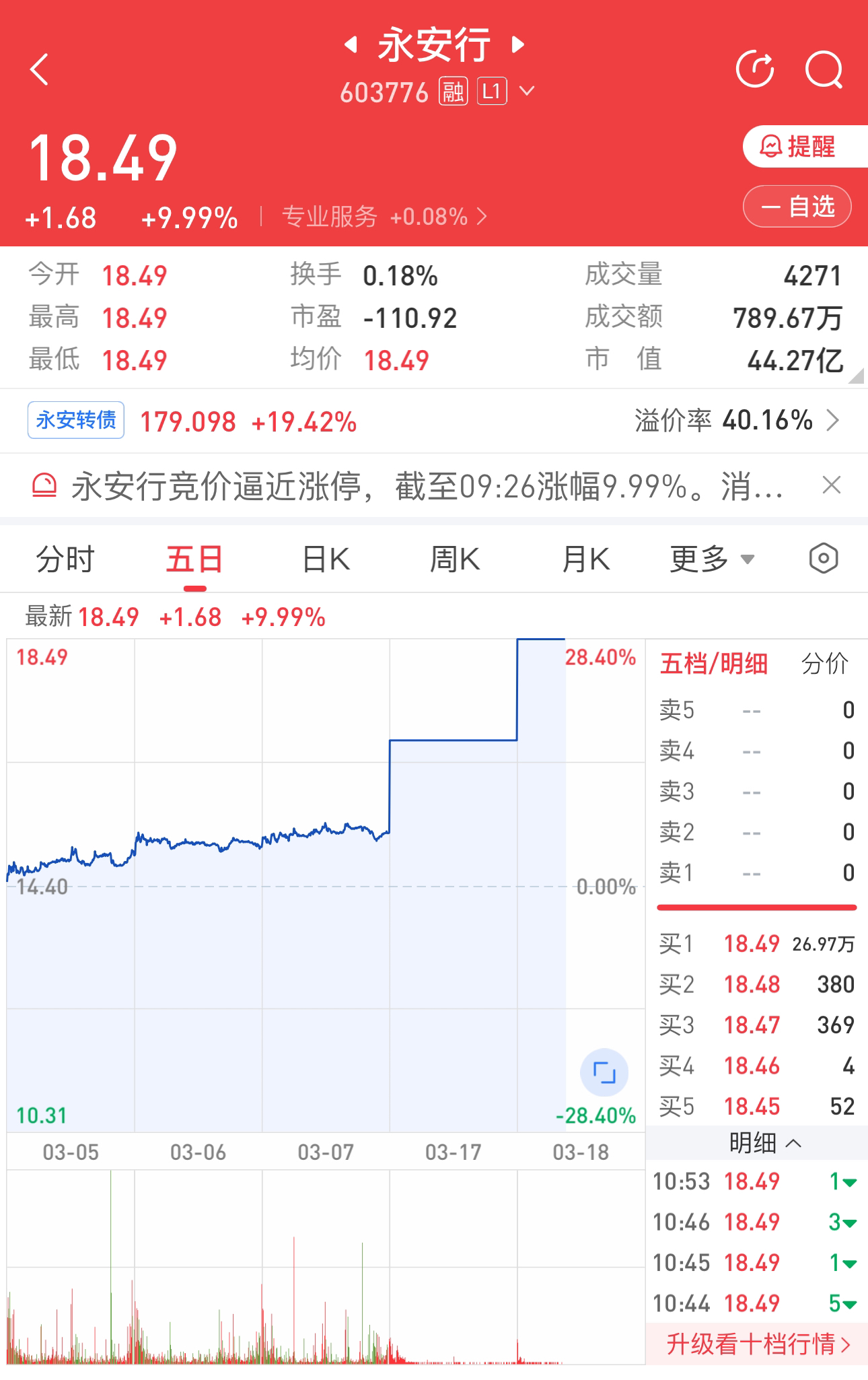Switch to the 分时 chart tab
Screen dimensions: 868x1380
(x=65, y=559)
